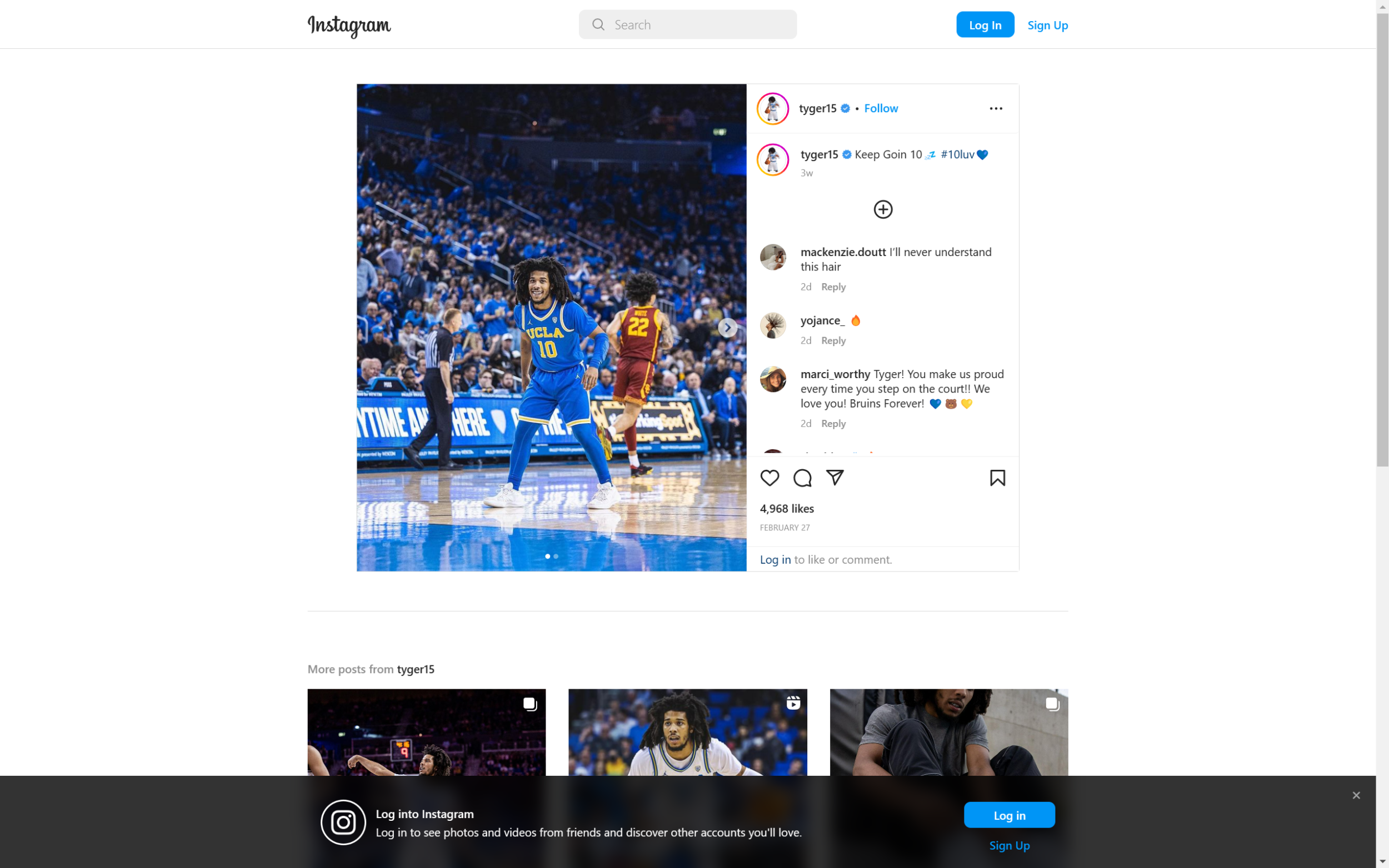Screen dimensions: 1389x868
Task: Reply to marci_worthy's comment
Action: pos(833,424)
